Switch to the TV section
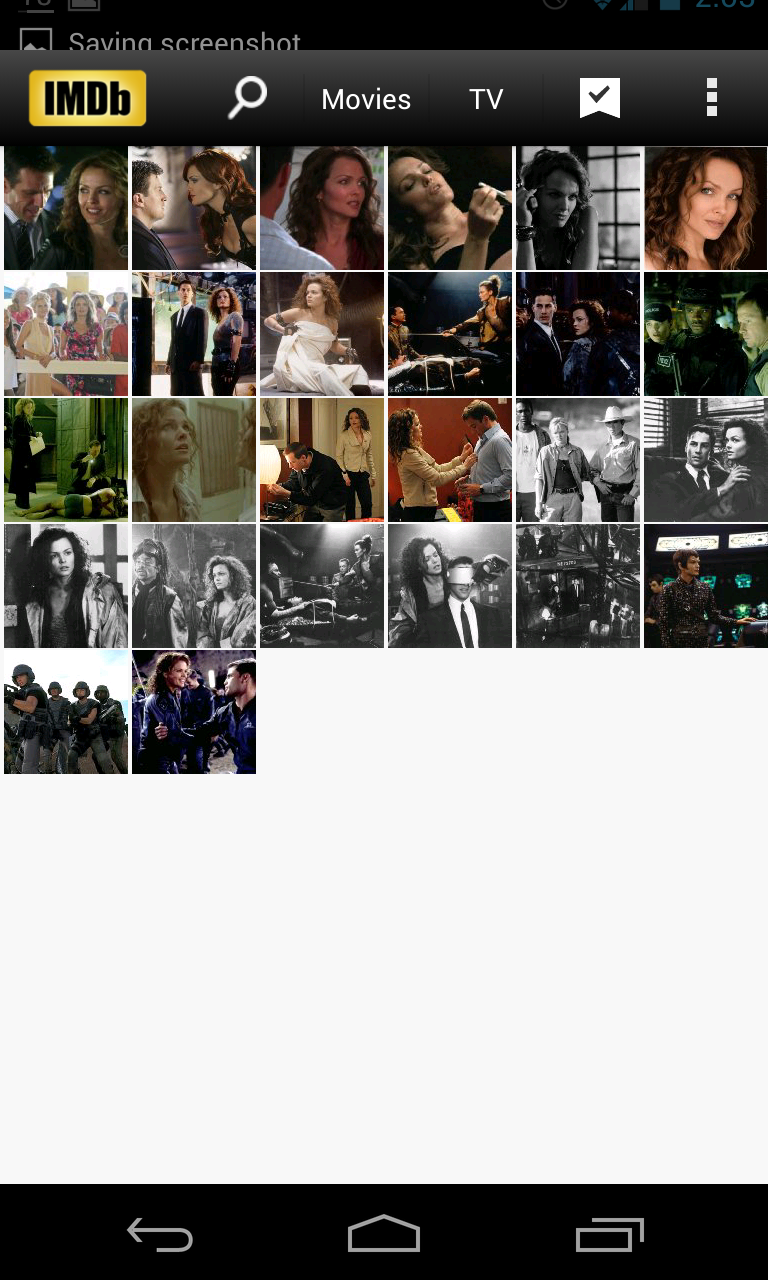Screen dimensions: 768x1280 [x=486, y=99]
